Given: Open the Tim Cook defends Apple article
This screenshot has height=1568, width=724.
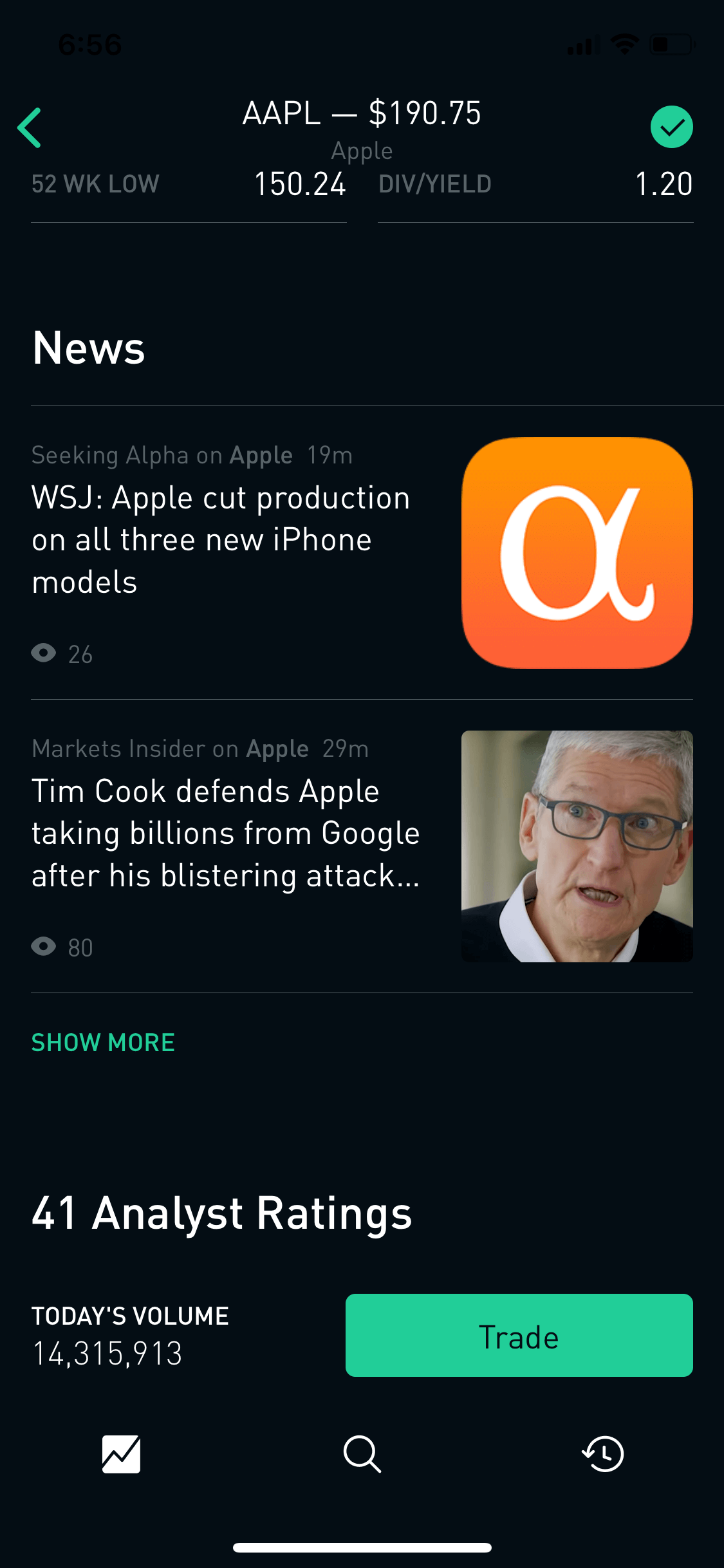Looking at the screenshot, I should point(362,846).
